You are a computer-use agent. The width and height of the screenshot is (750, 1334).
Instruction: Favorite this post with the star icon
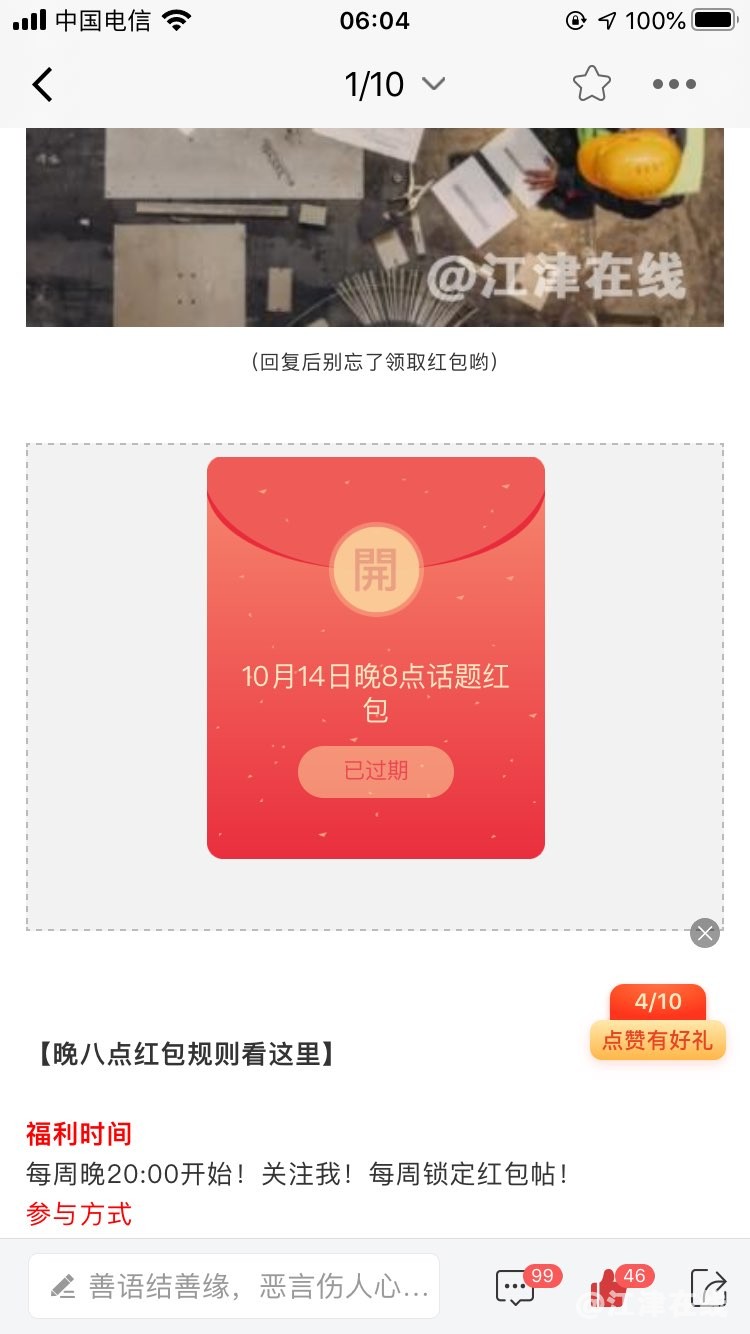tap(591, 84)
